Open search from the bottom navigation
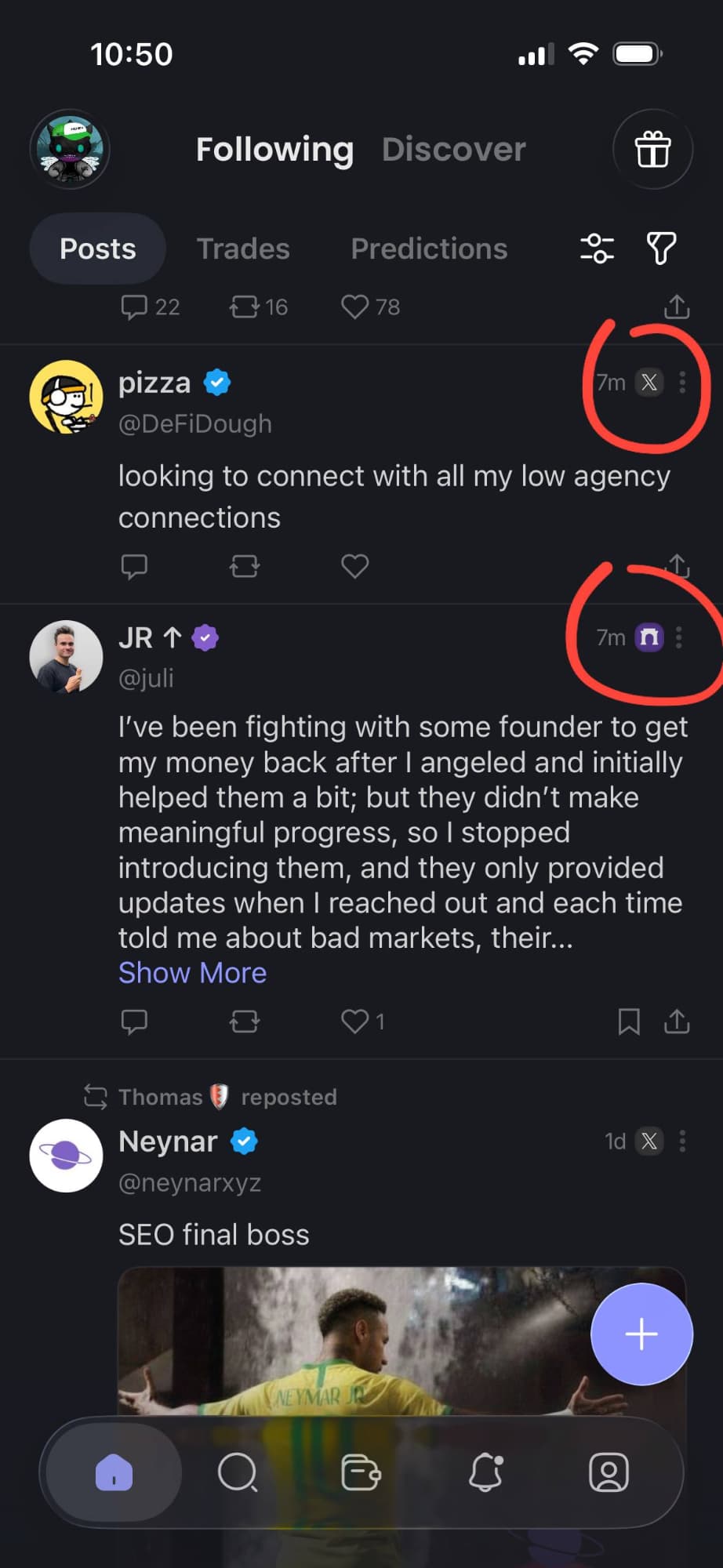This screenshot has width=723, height=1568. point(239,1473)
